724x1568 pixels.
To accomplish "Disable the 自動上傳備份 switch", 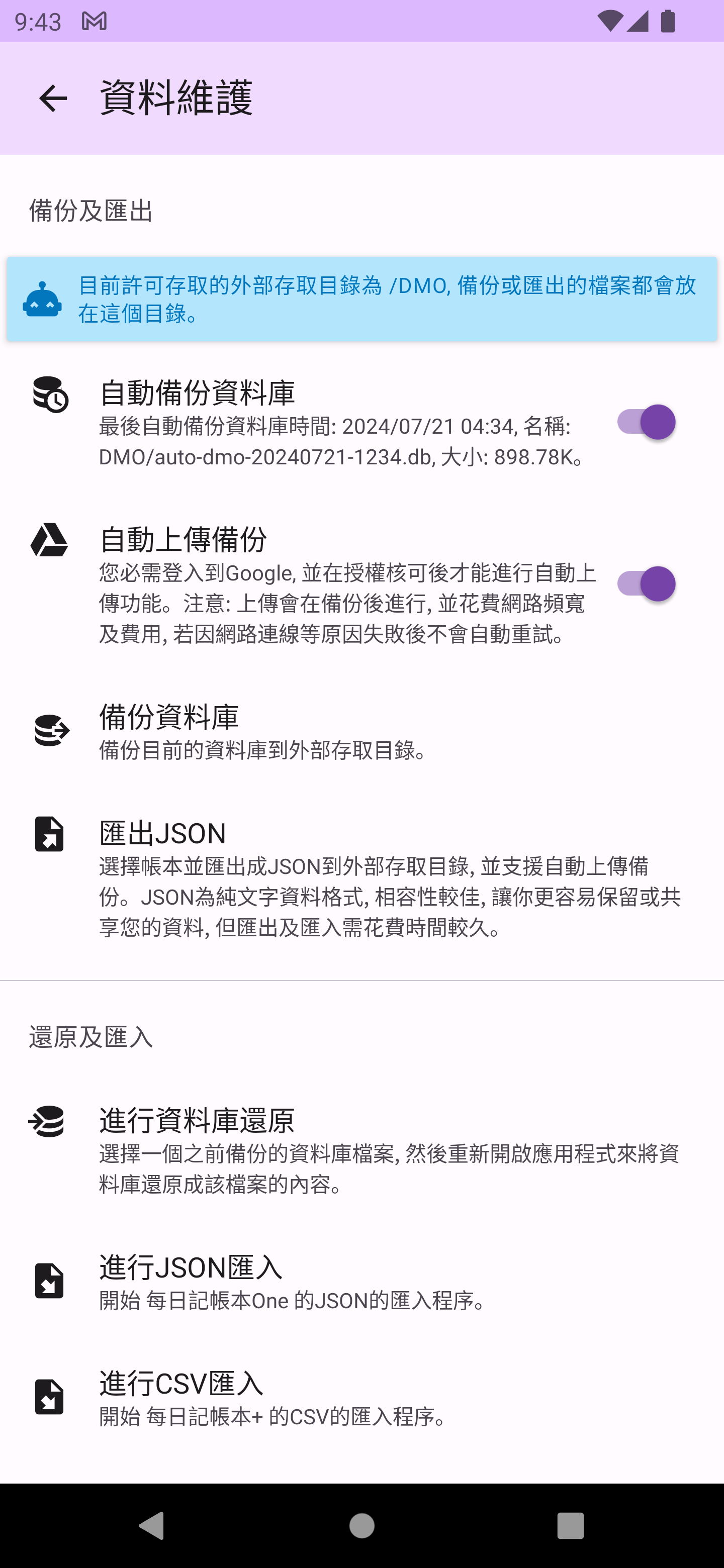I will [646, 584].
